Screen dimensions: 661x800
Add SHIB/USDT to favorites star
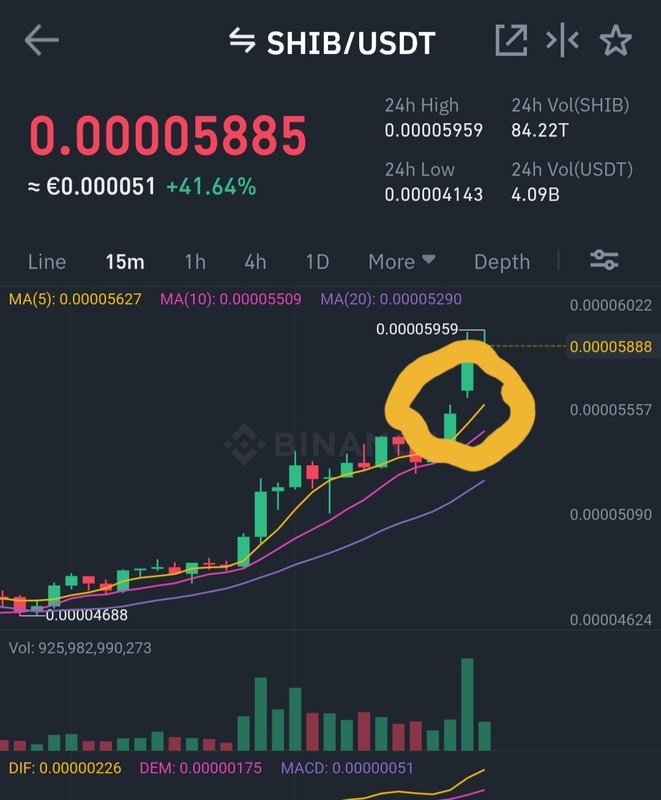615,41
